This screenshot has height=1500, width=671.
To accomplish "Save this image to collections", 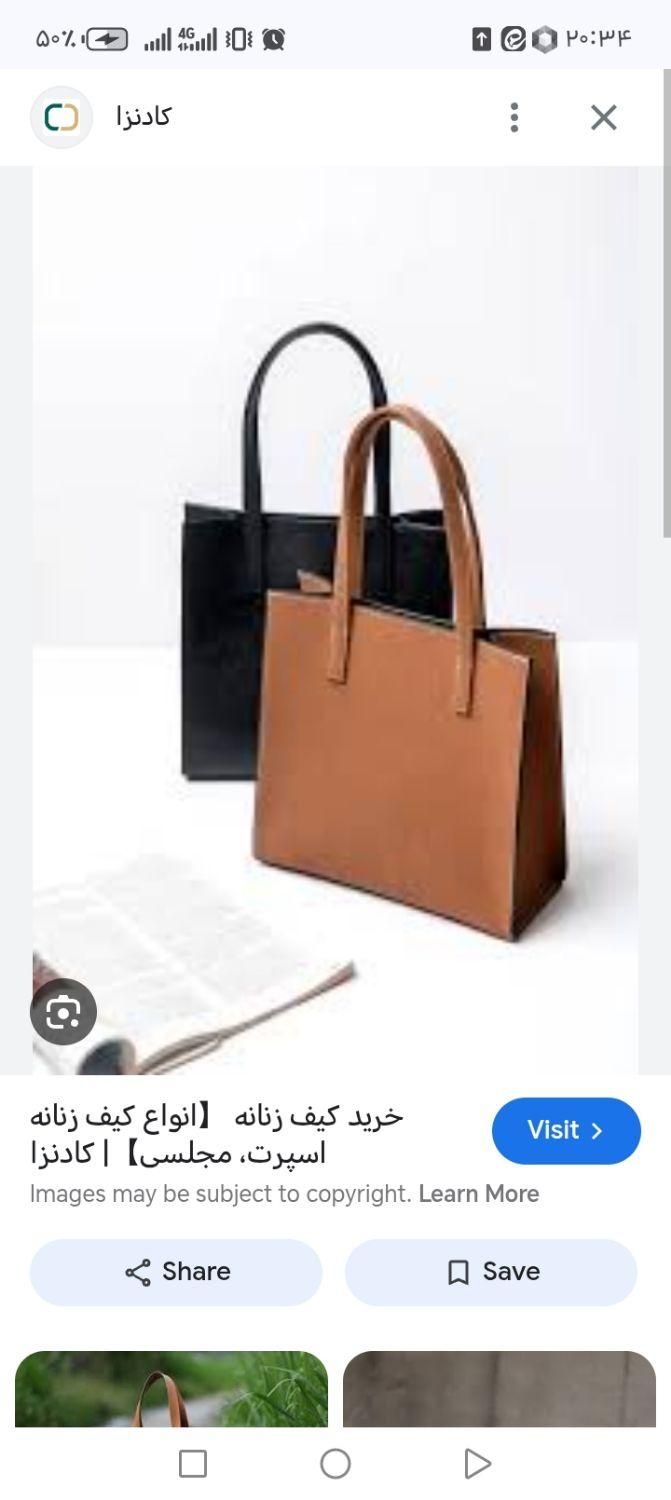I will pyautogui.click(x=491, y=1271).
